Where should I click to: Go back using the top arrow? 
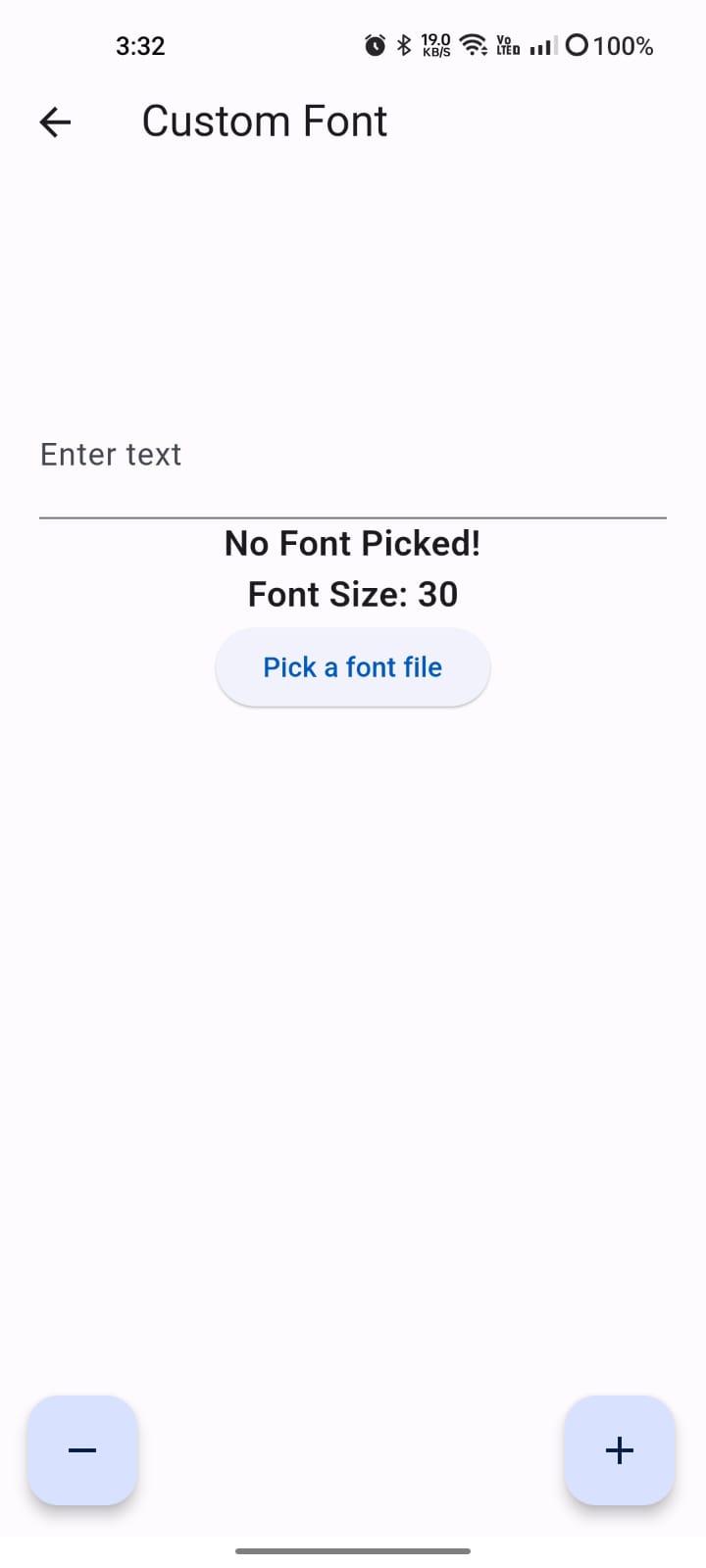[55, 122]
